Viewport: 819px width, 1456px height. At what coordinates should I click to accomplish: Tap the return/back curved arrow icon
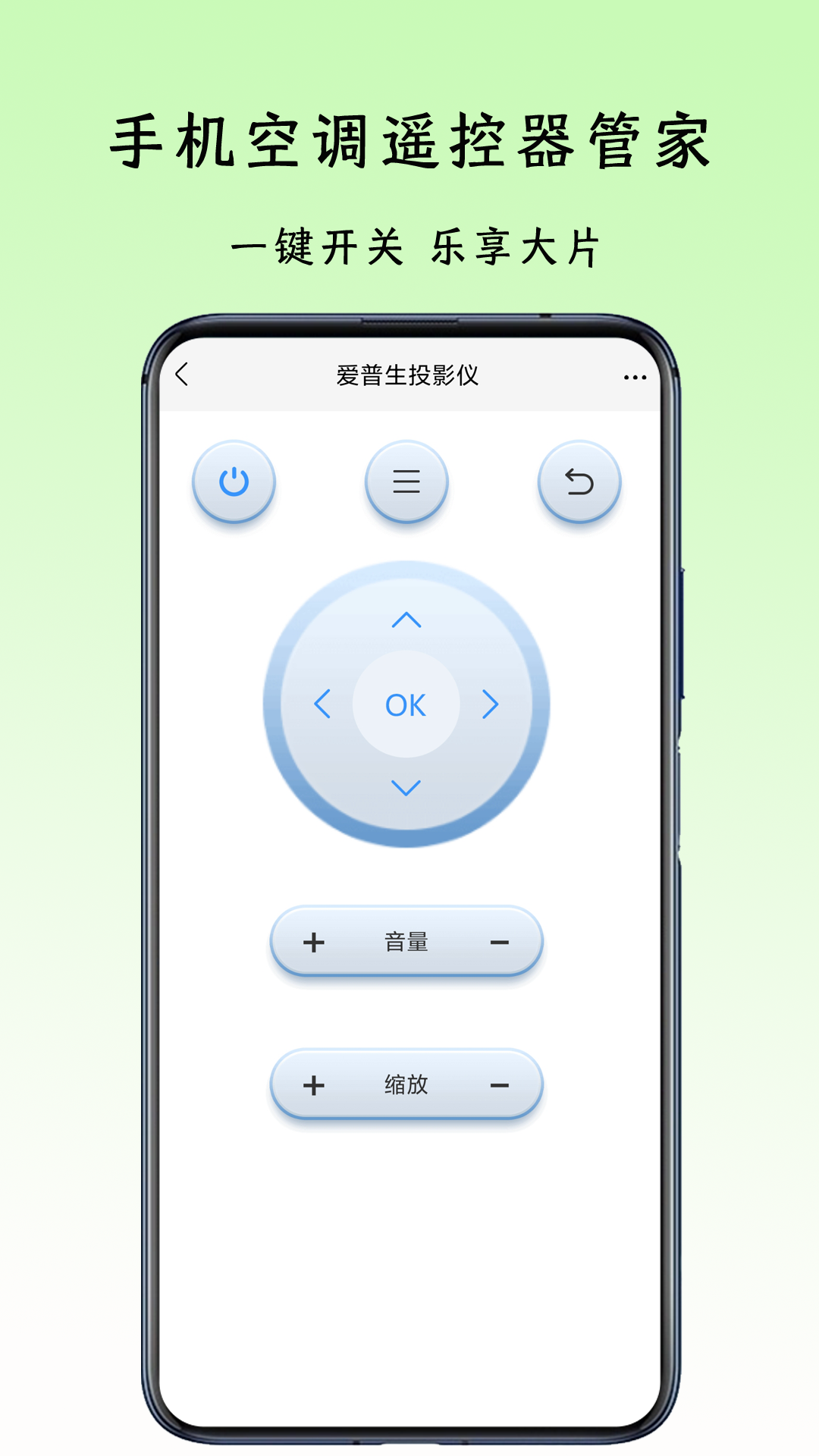(x=580, y=482)
